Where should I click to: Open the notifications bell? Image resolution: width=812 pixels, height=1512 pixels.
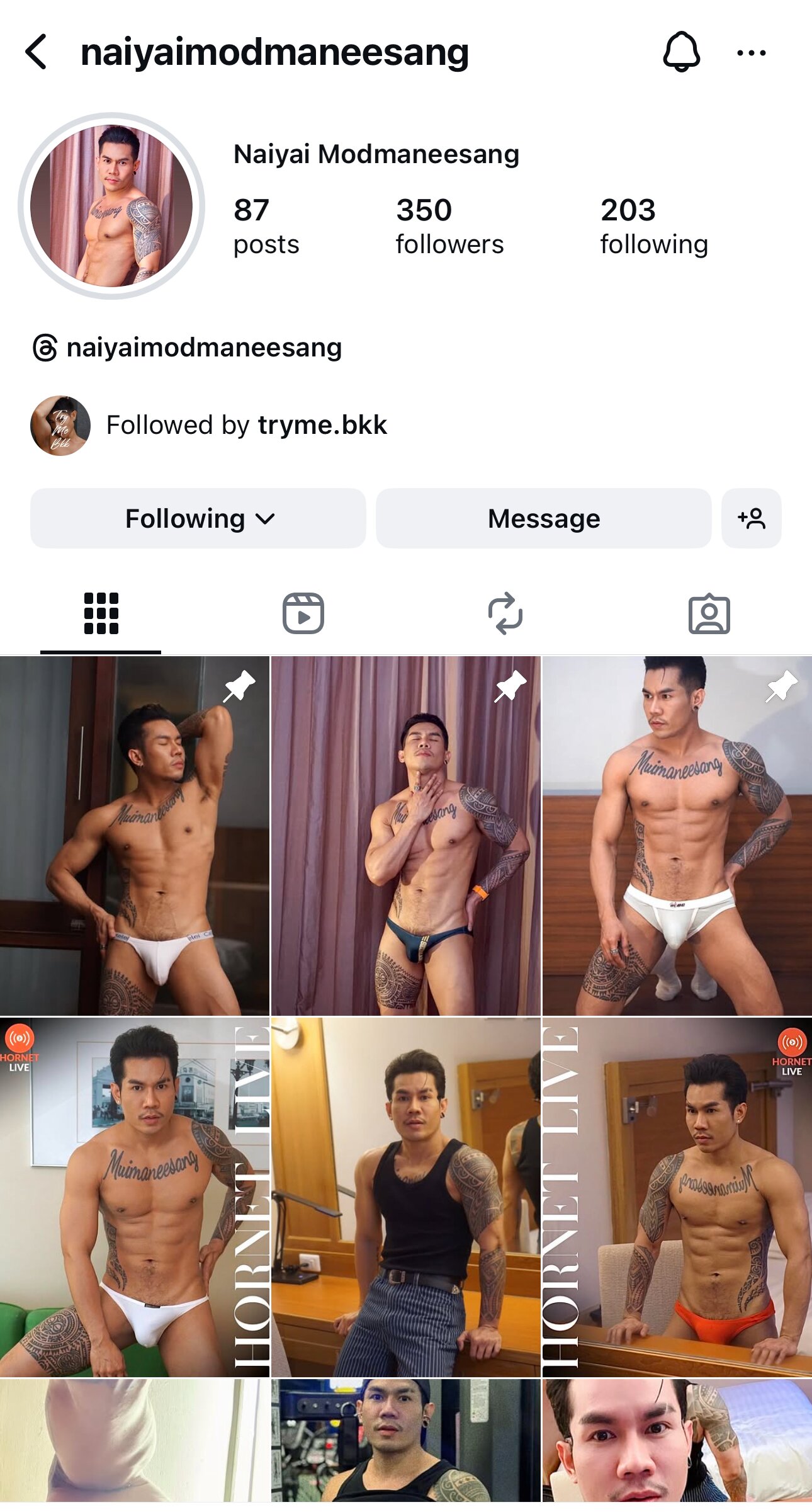681,52
